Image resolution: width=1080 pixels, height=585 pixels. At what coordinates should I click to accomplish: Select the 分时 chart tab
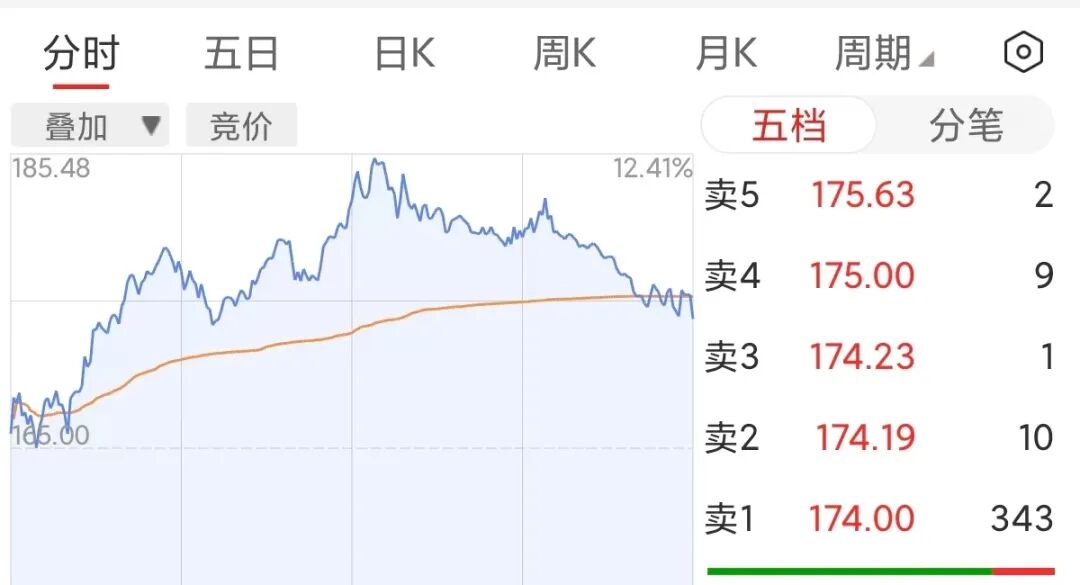(x=81, y=53)
